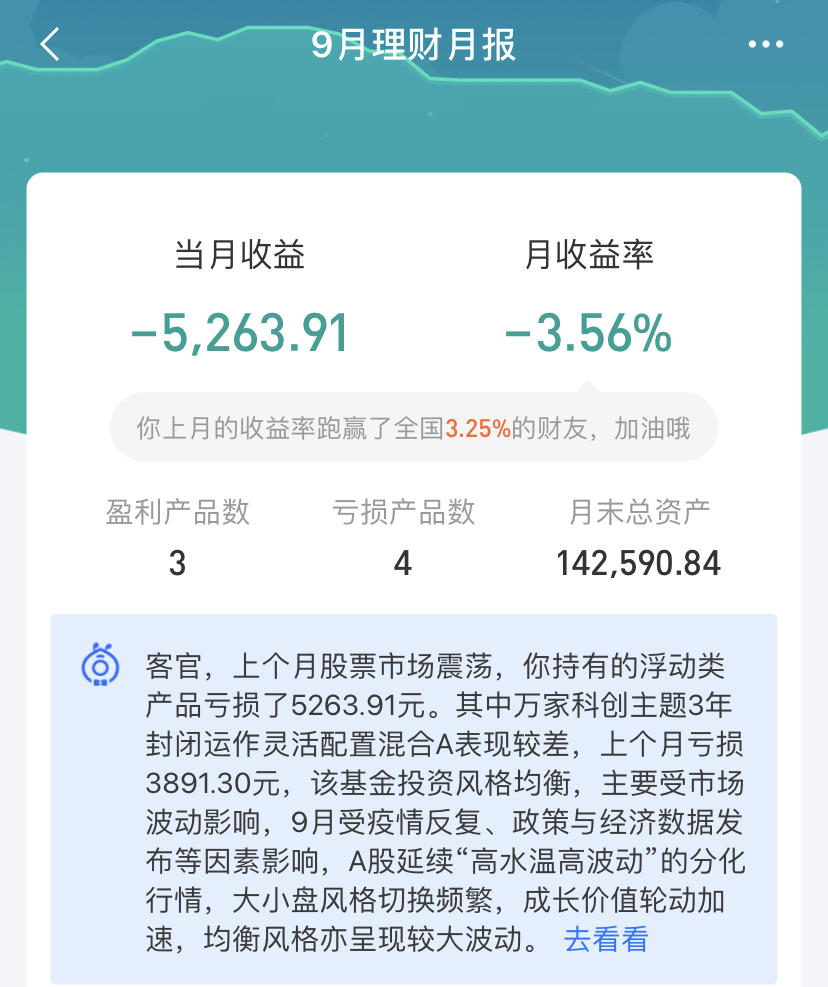Viewport: 828px width, 987px height.
Task: Tap the 去看看 link
Action: click(x=606, y=940)
